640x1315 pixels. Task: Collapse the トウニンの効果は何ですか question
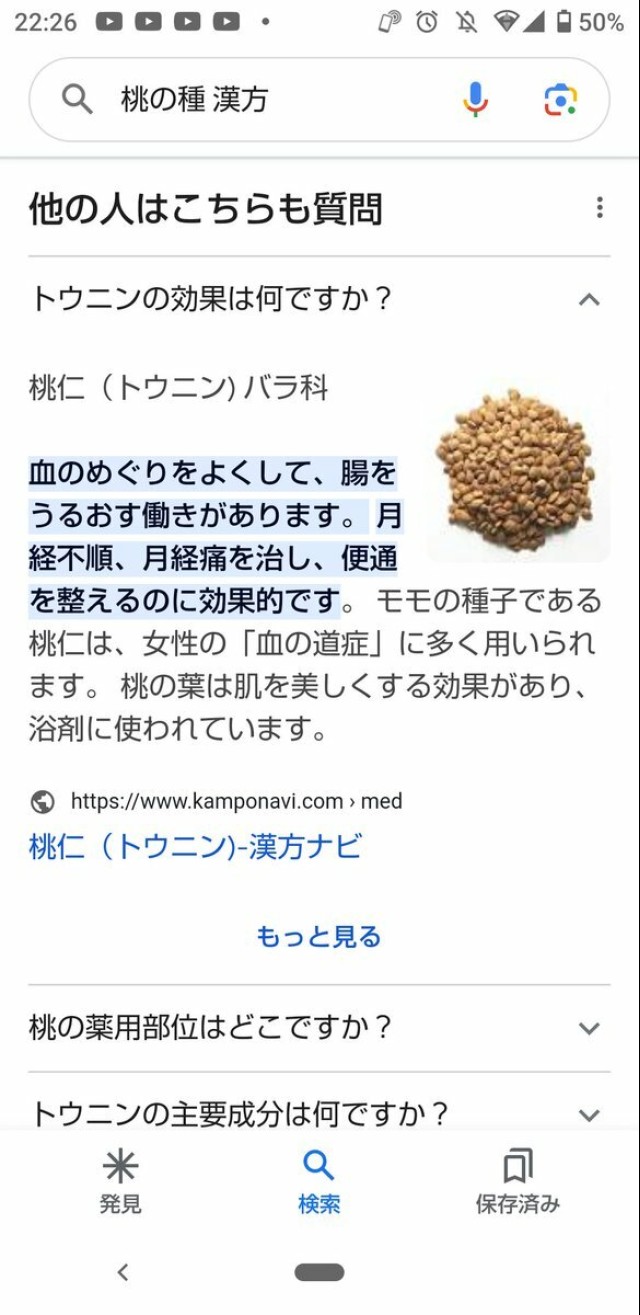(590, 299)
